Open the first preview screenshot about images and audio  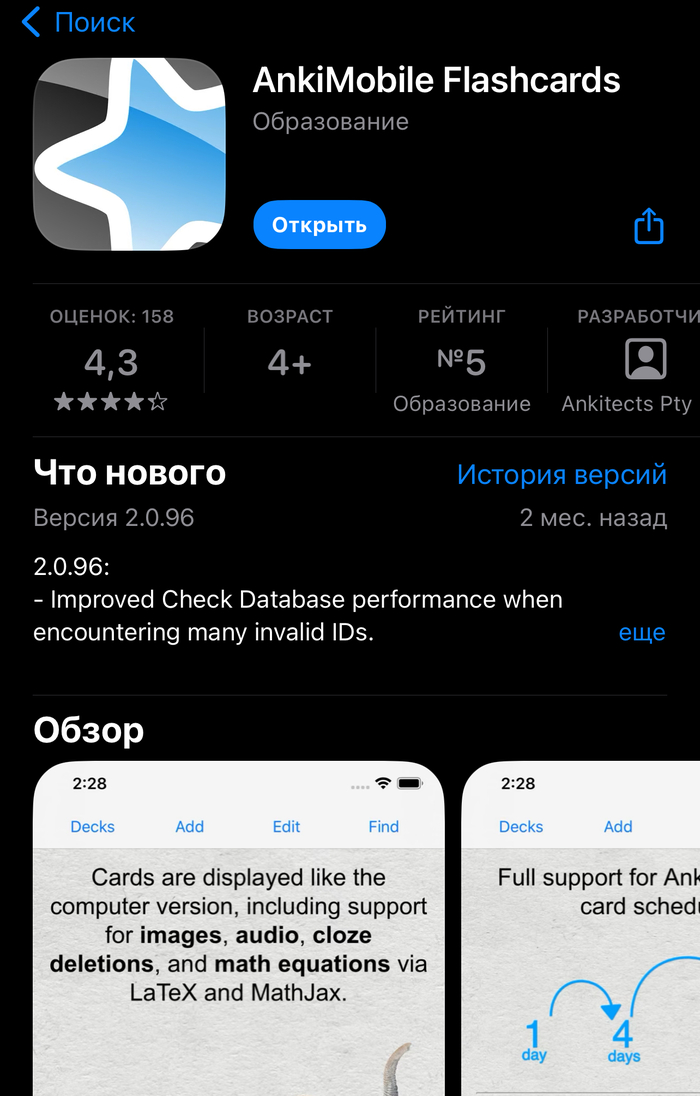(239, 928)
